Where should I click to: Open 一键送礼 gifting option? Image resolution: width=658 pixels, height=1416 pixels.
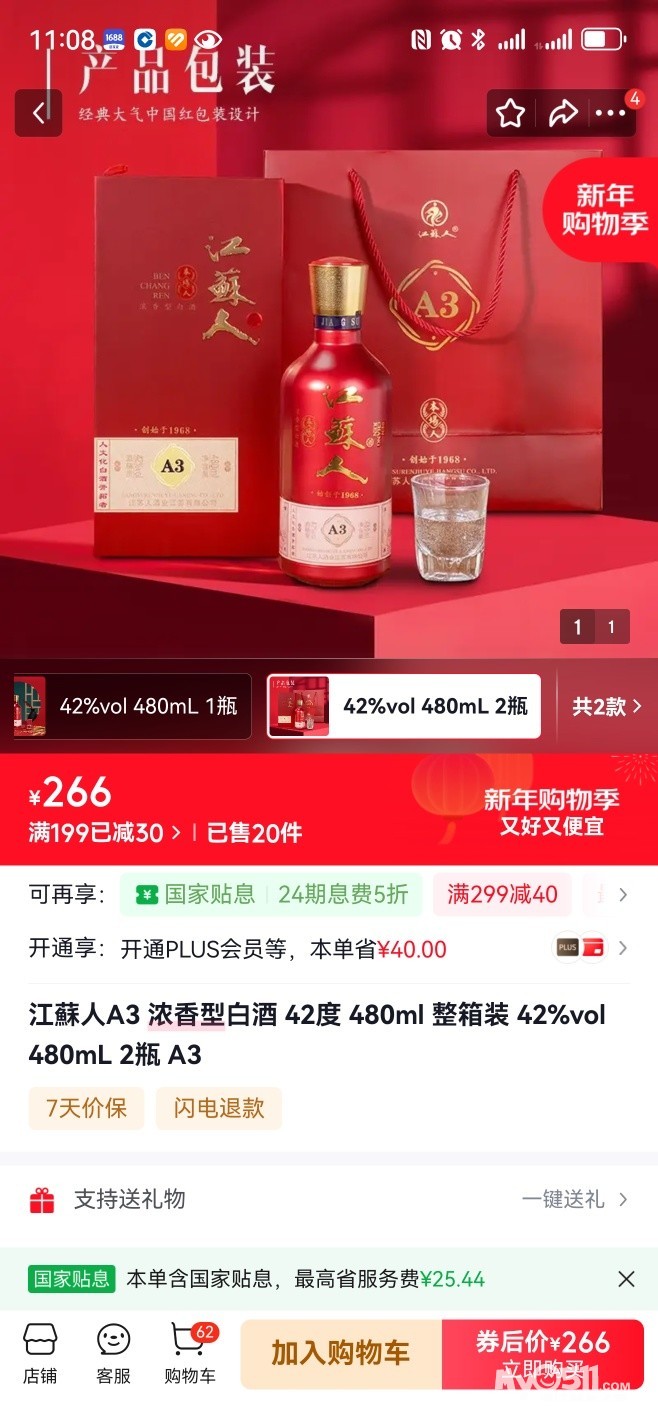coord(575,1199)
